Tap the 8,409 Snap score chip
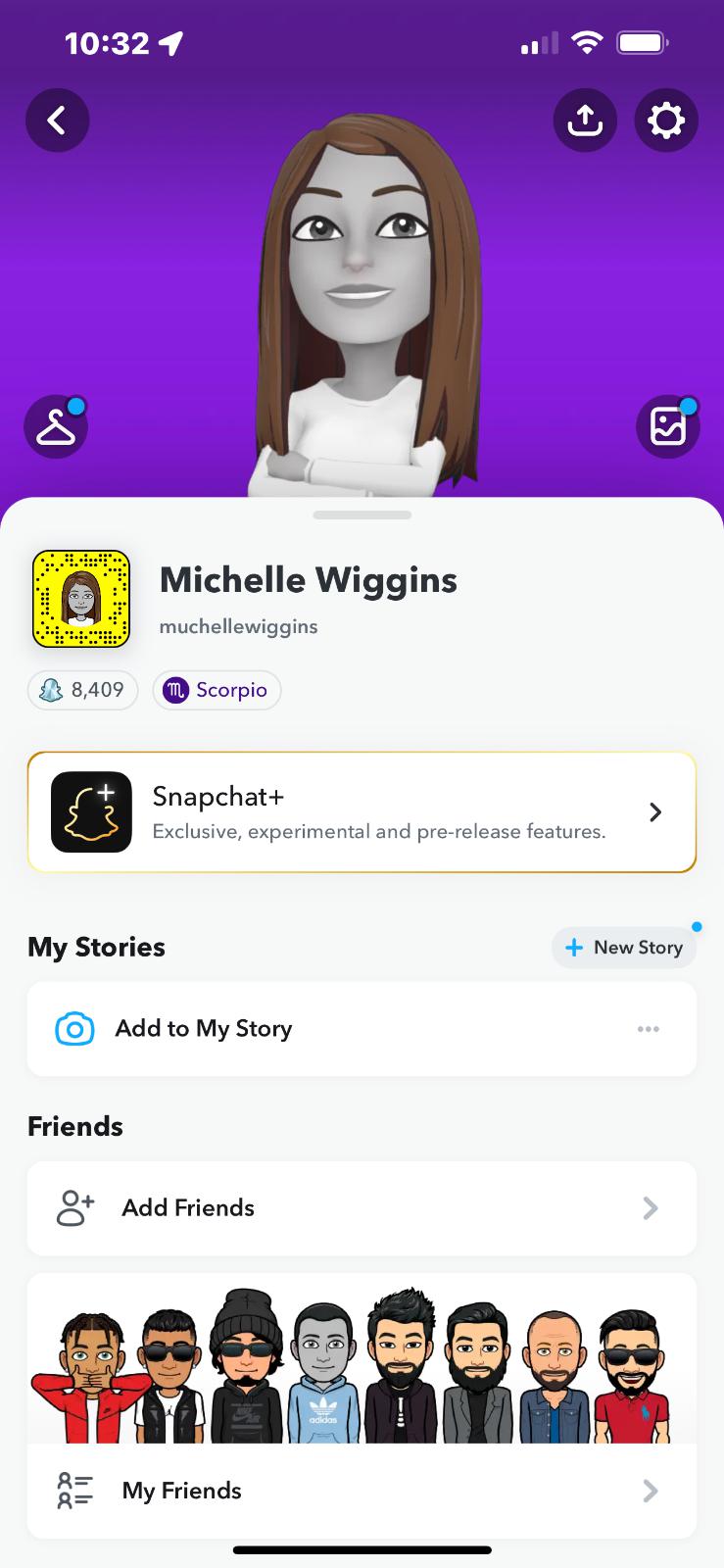The image size is (724, 1568). pyautogui.click(x=83, y=690)
